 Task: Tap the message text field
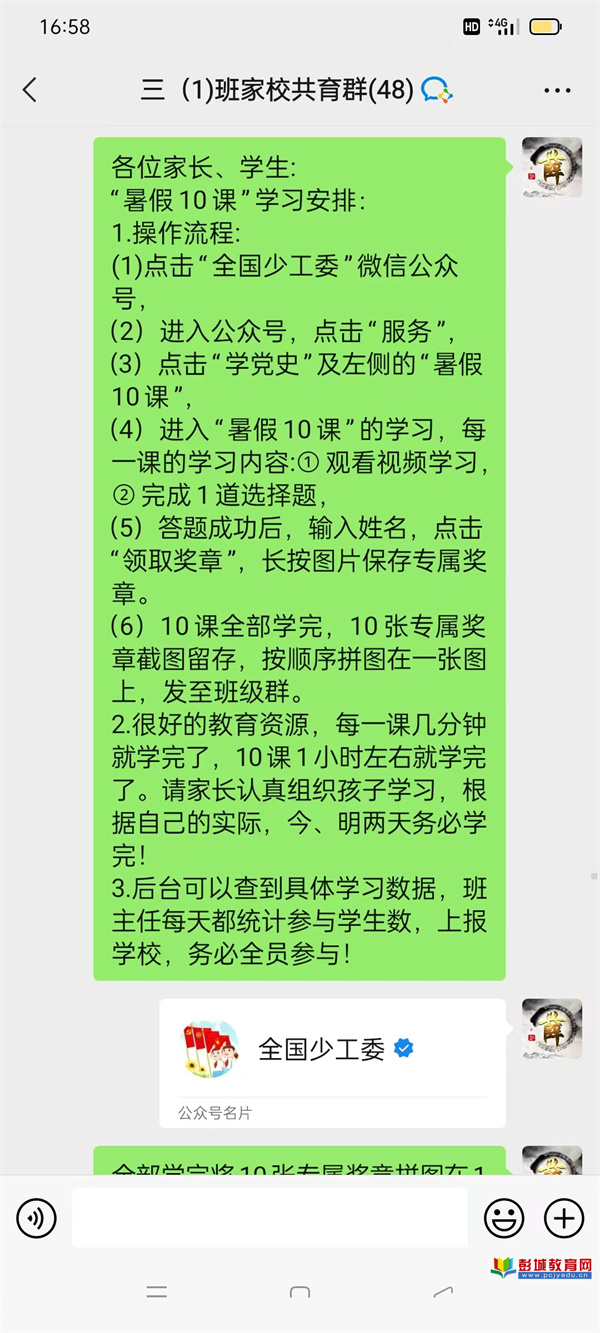click(269, 1218)
